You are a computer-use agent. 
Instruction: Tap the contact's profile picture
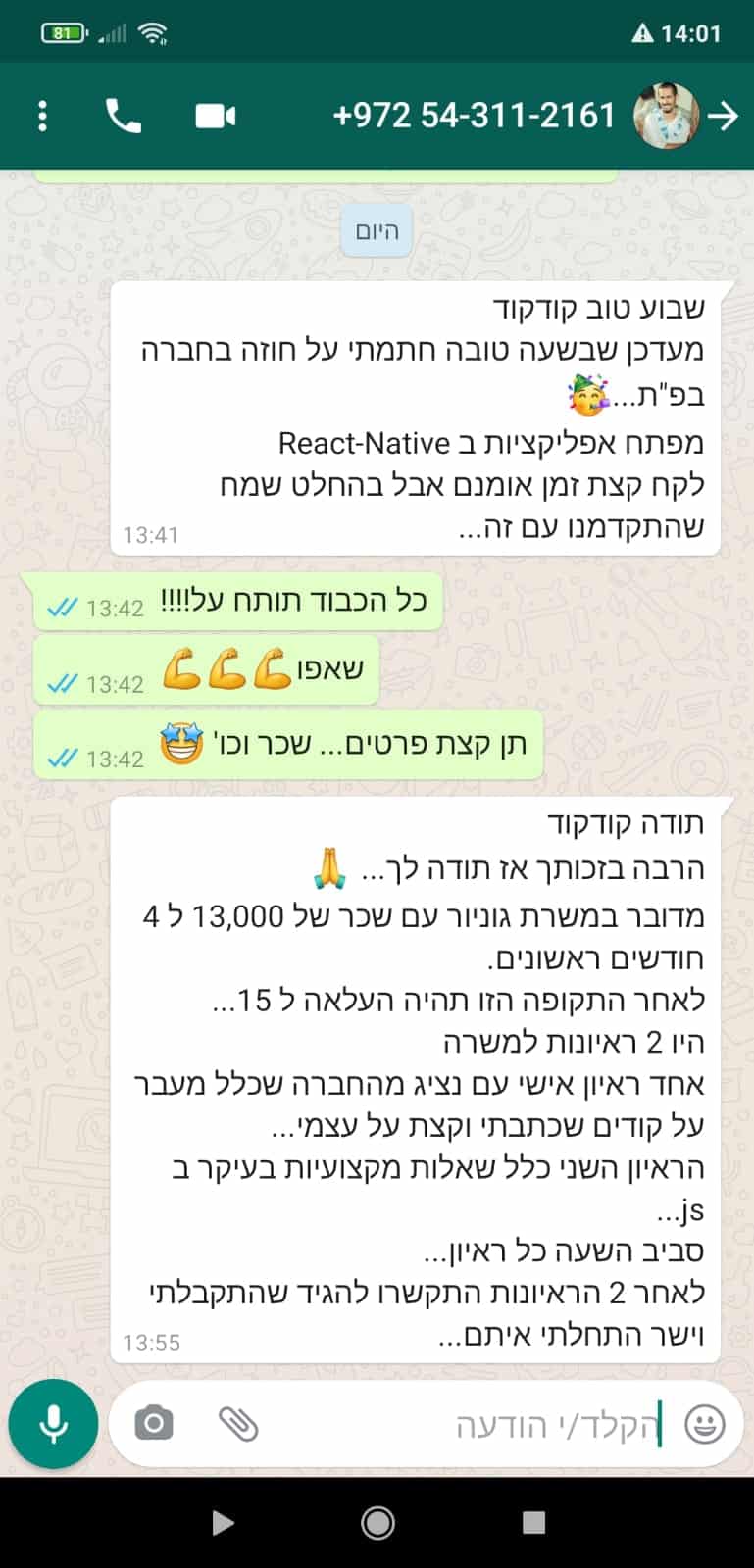tap(667, 116)
